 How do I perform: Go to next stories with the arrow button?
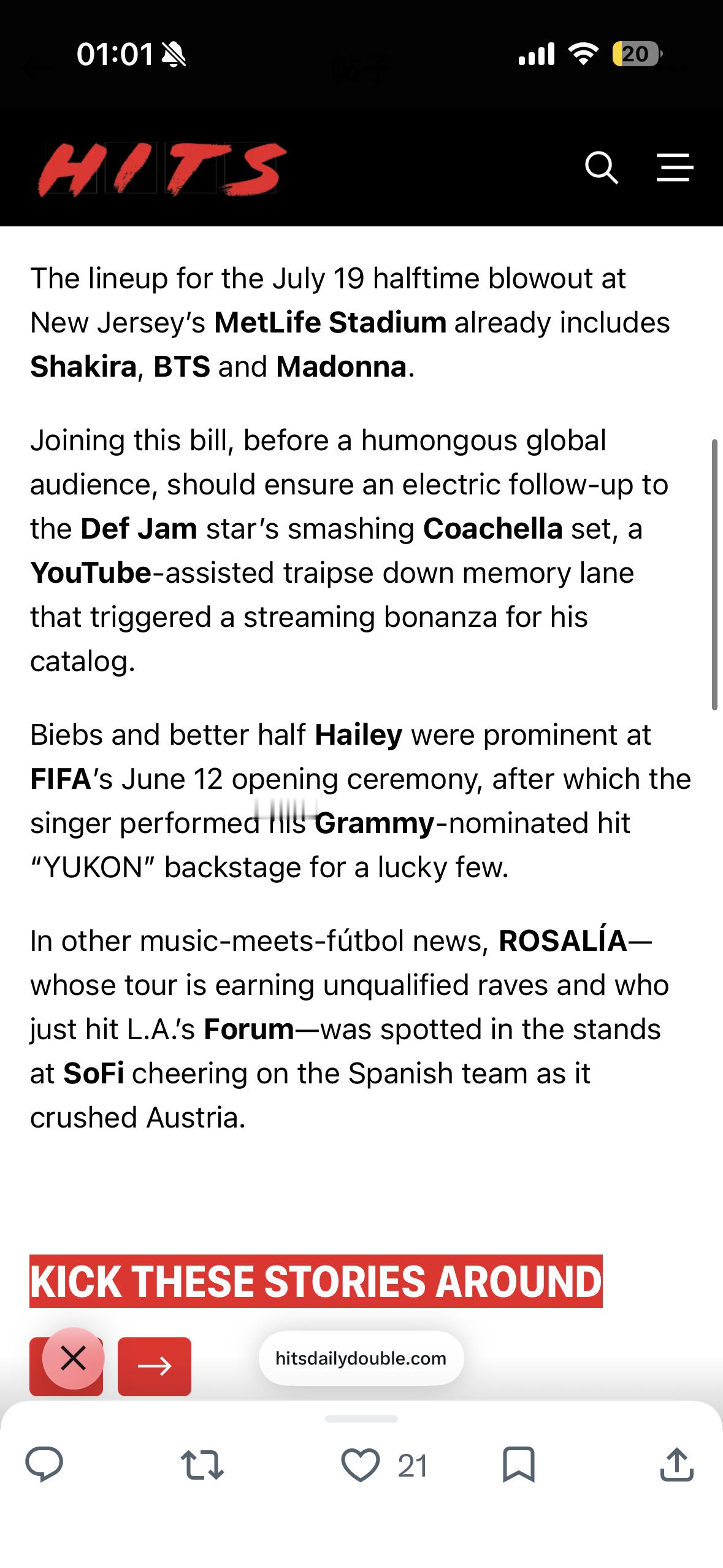[x=155, y=1366]
